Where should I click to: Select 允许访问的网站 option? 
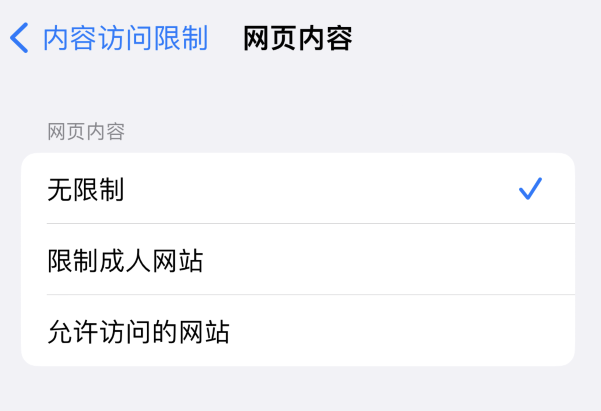tap(297, 331)
